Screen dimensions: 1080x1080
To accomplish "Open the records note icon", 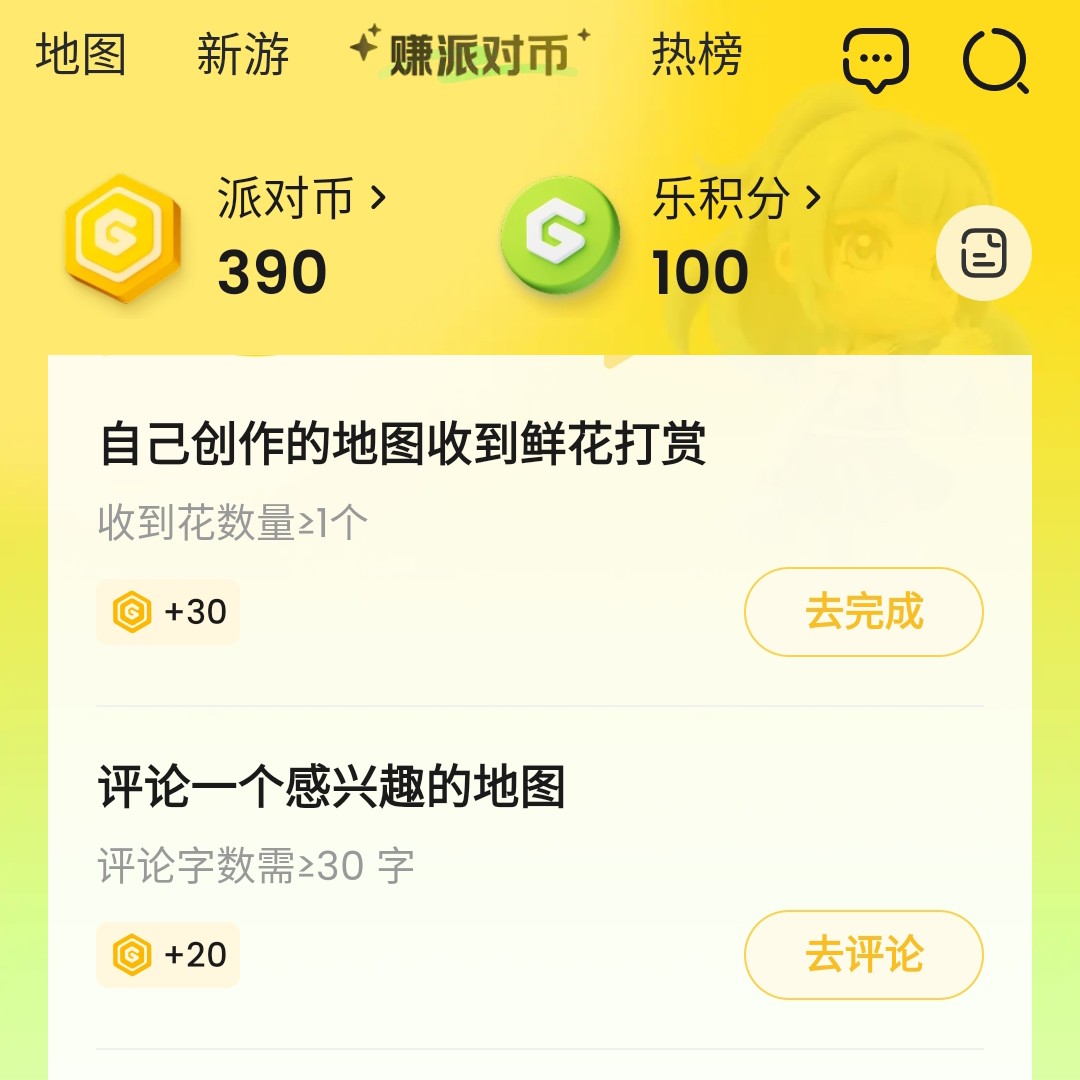I will pos(983,253).
